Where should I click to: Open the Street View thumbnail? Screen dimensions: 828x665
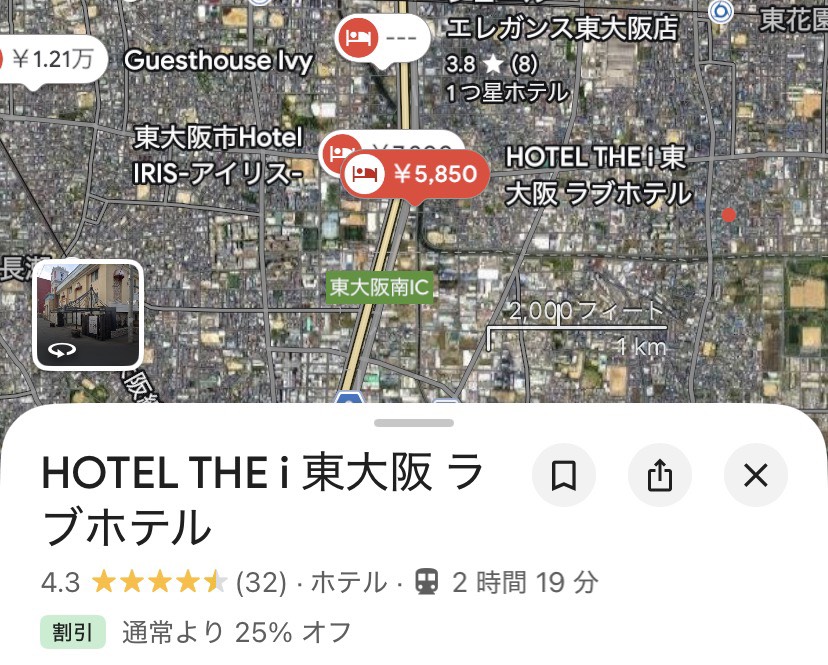(88, 315)
